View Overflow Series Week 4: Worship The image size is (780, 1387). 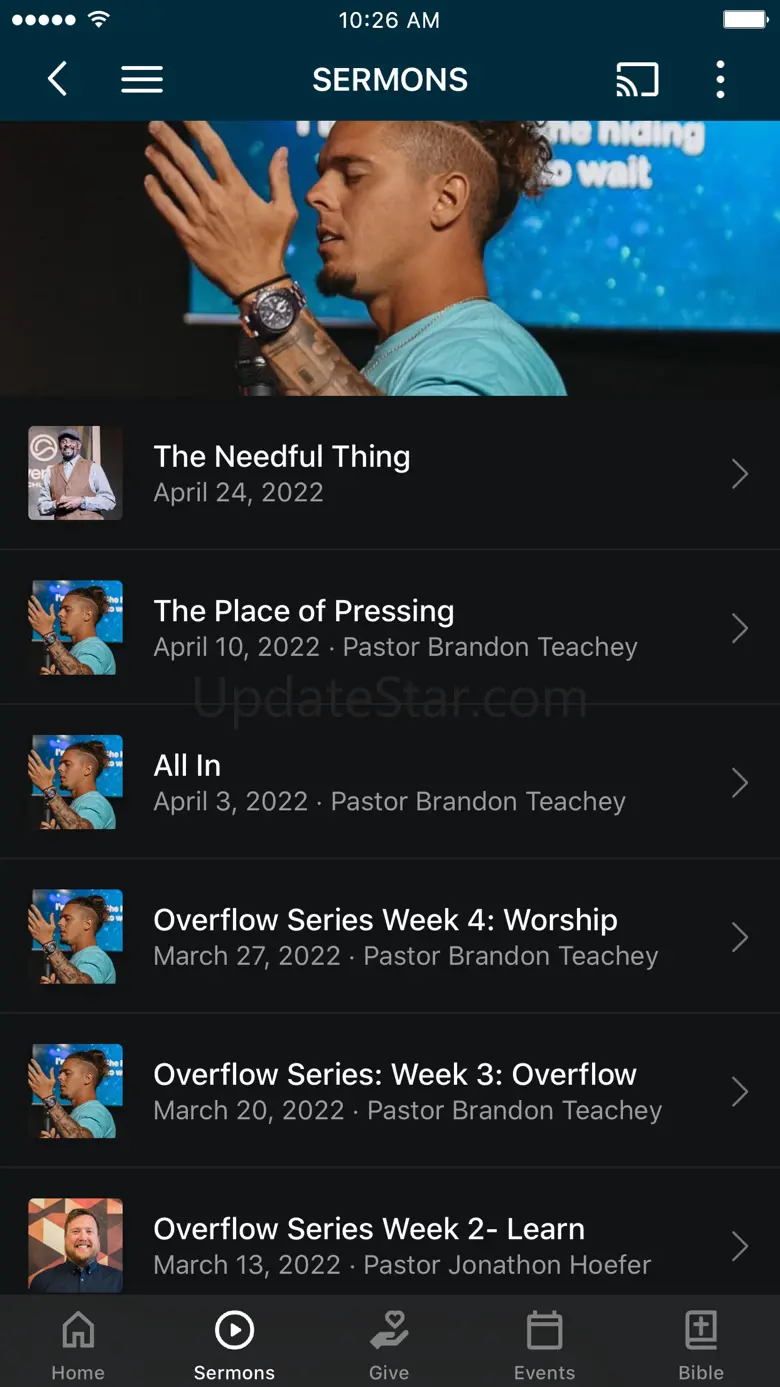point(390,937)
